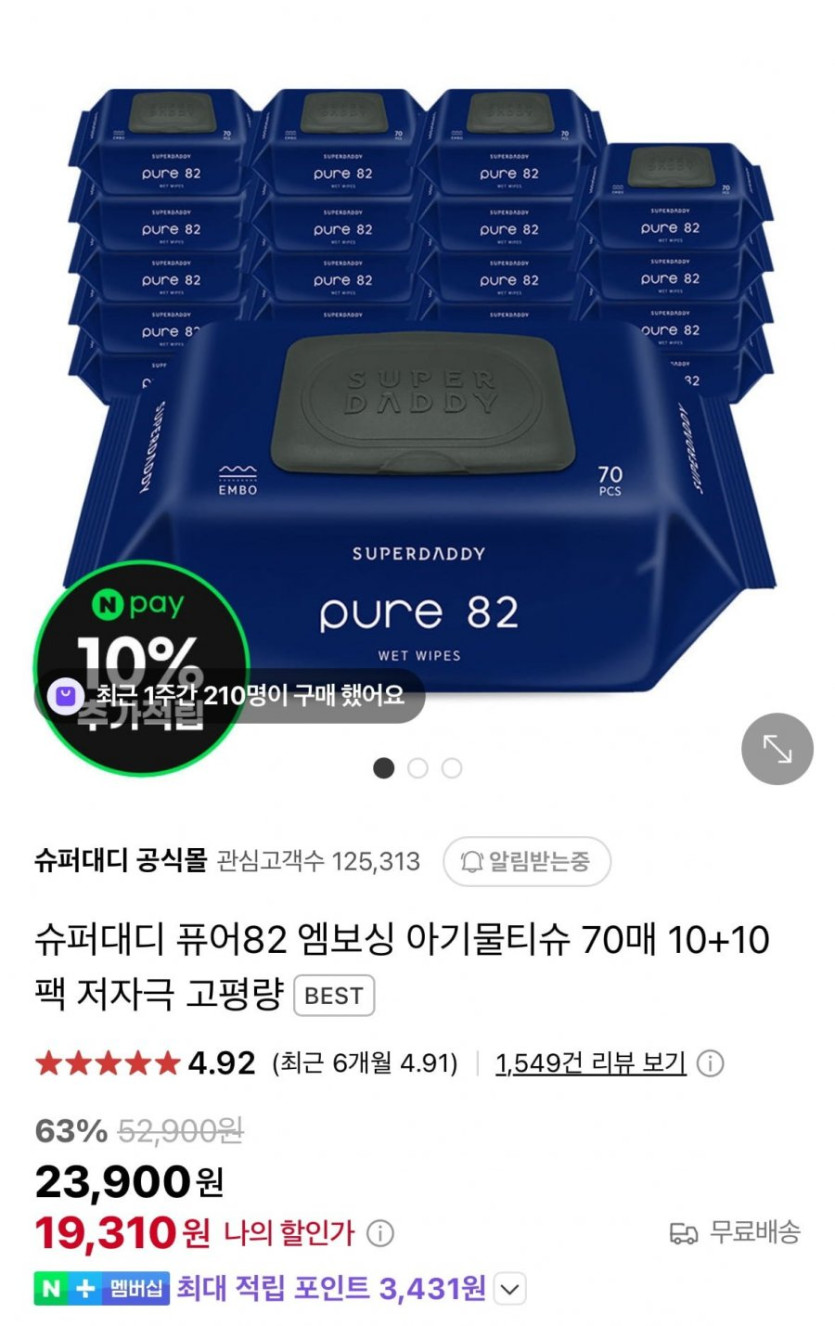Tap the 알림받는중 notification button

click(x=526, y=861)
